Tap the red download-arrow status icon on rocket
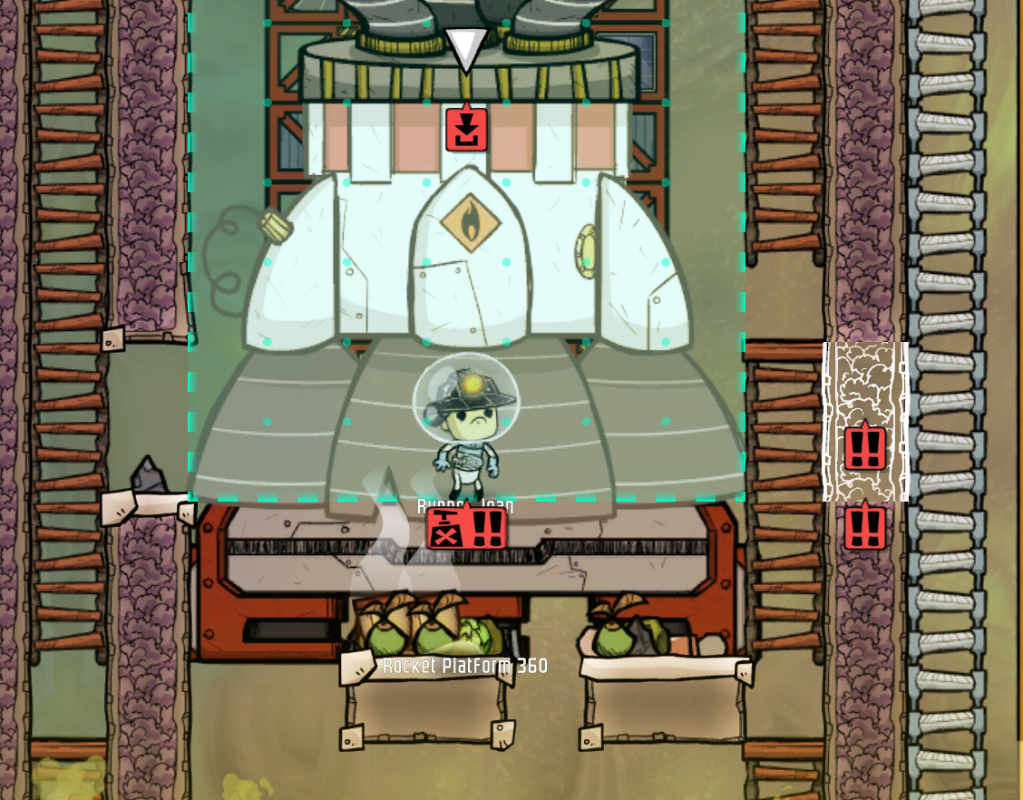This screenshot has height=800, width=1023. [466, 130]
